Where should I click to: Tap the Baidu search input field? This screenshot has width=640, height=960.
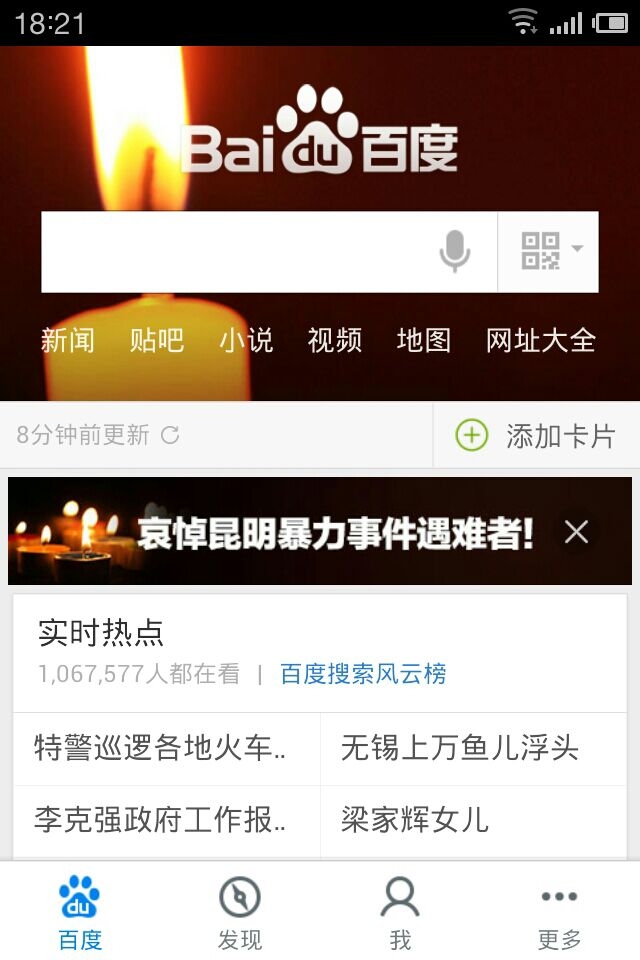pos(235,252)
